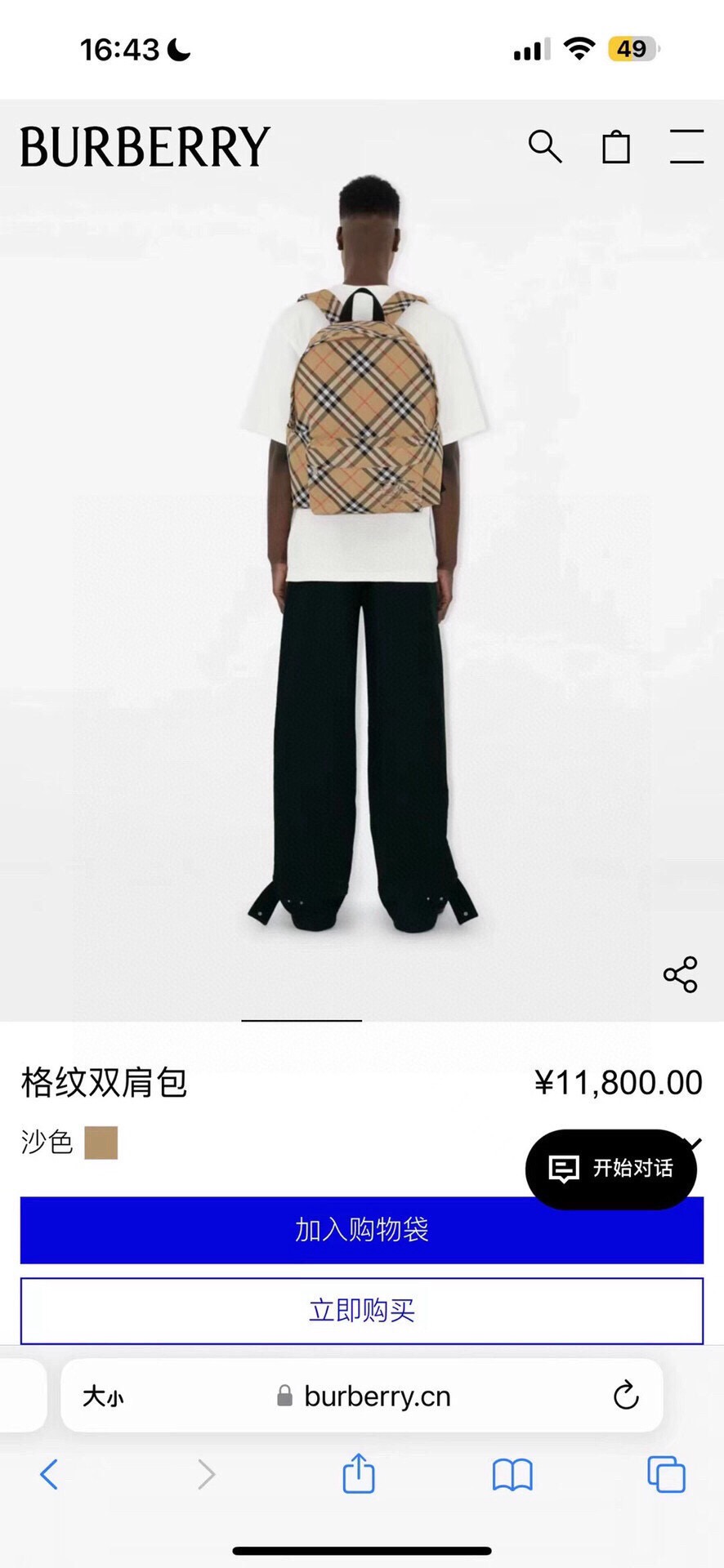The width and height of the screenshot is (724, 1568).
Task: Open Safari bookmarks
Action: coord(512,1475)
